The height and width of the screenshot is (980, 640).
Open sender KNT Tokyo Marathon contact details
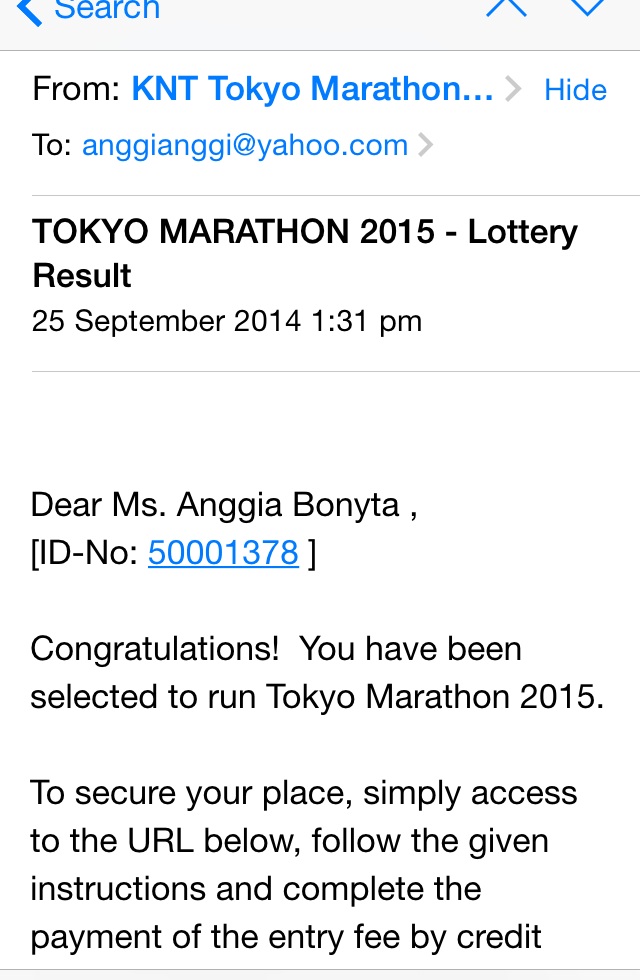tap(312, 90)
